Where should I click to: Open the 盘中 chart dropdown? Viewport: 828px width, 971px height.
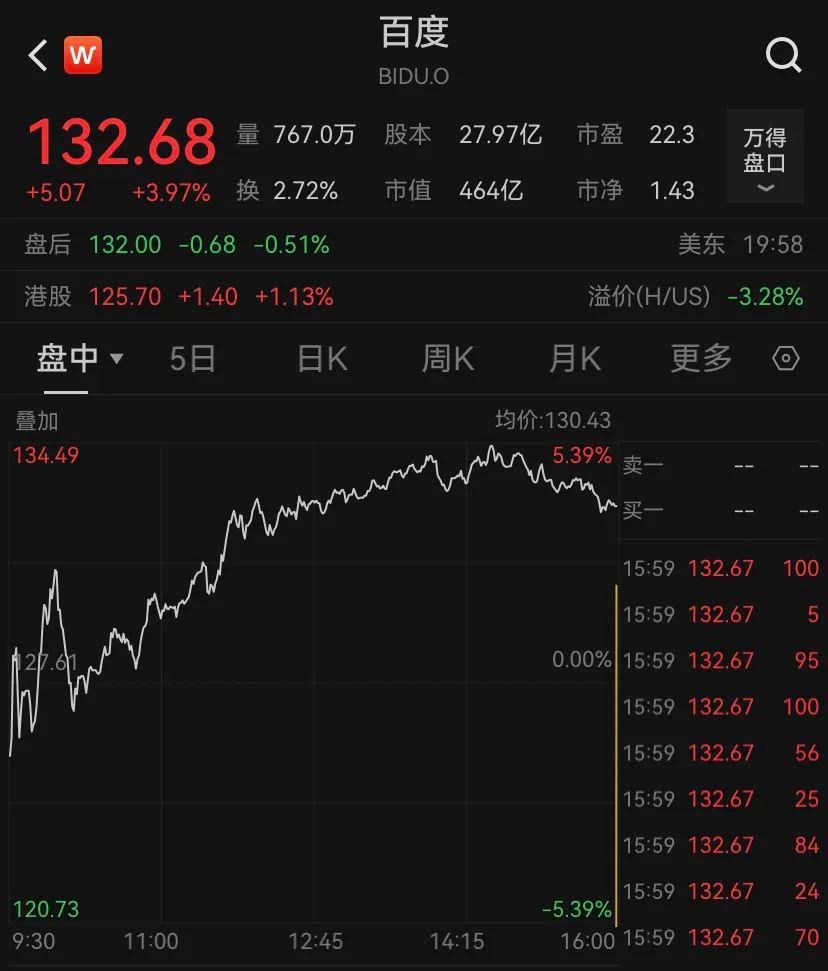point(80,358)
